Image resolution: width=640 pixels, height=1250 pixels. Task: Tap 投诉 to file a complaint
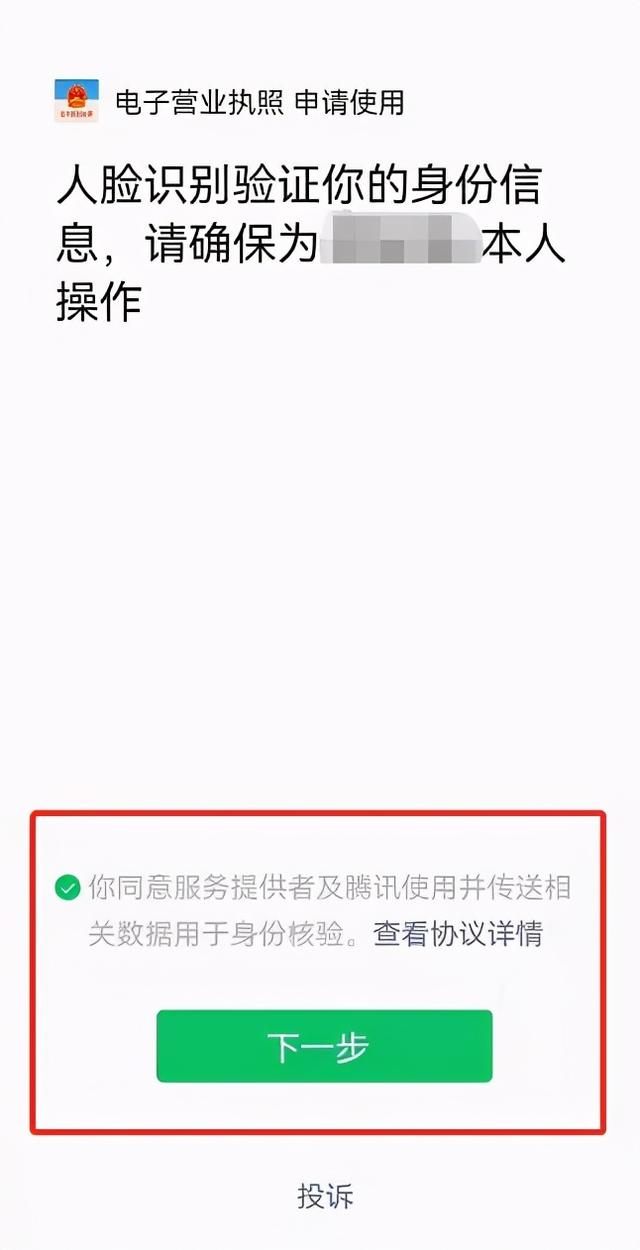325,1195
